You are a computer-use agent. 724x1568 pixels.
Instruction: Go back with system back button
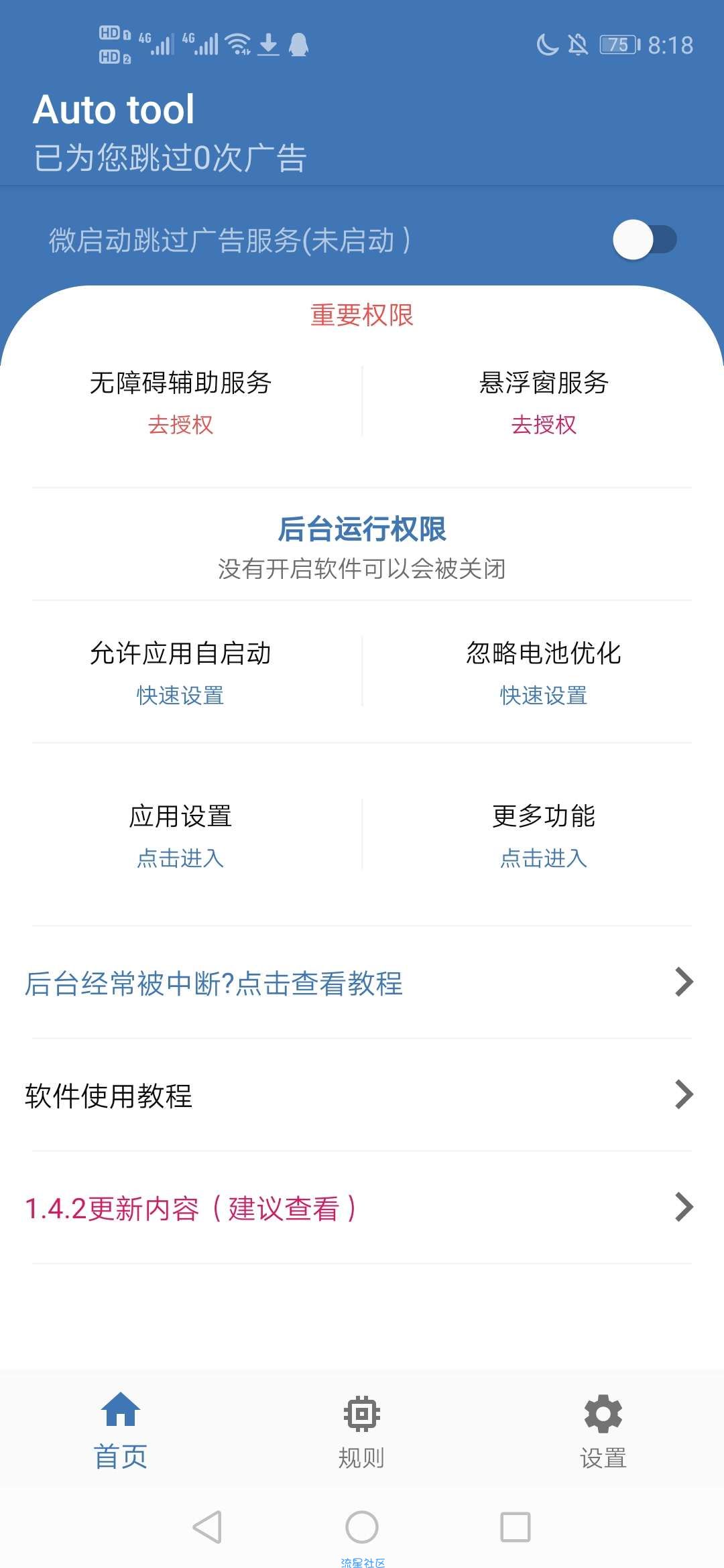(207, 1527)
